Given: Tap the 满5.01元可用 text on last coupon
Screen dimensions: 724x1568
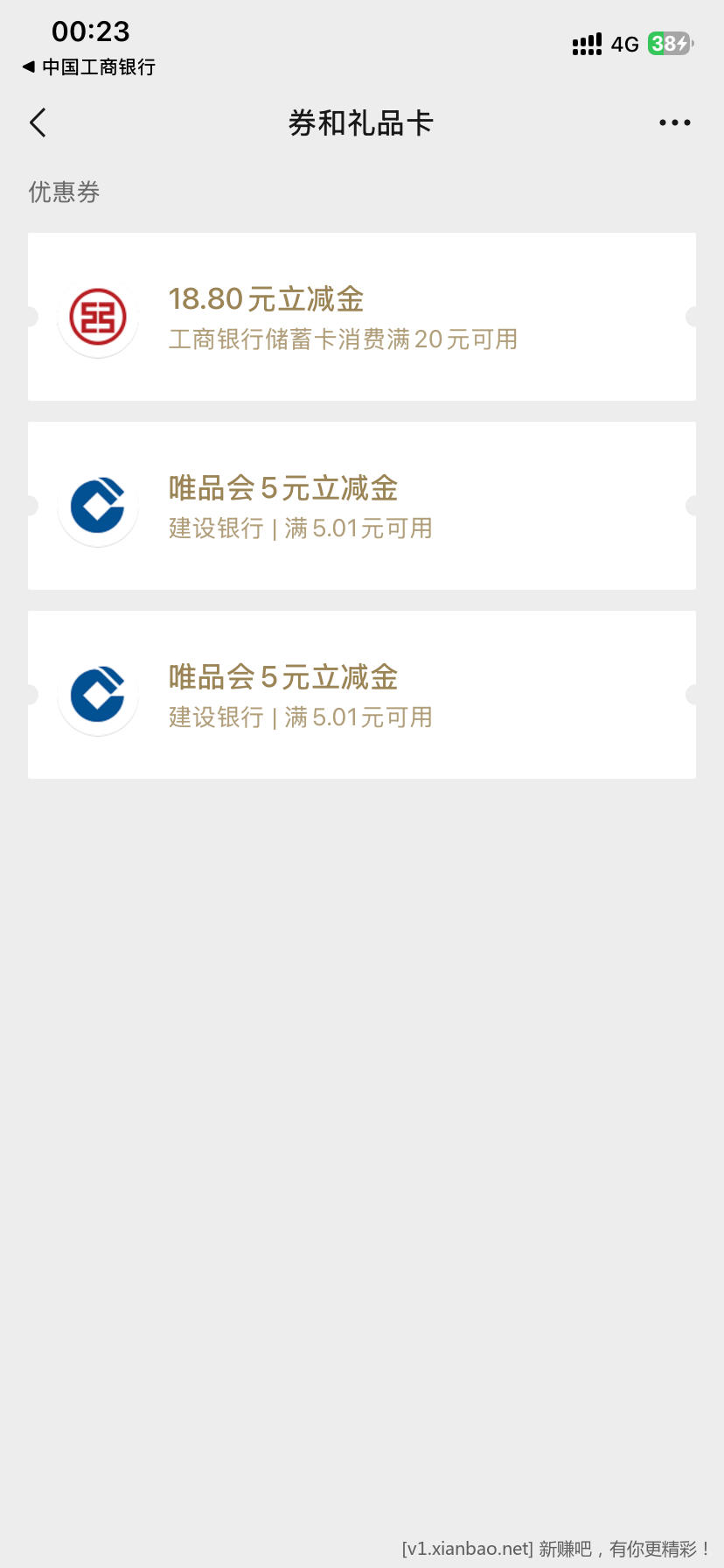Looking at the screenshot, I should click(x=358, y=717).
